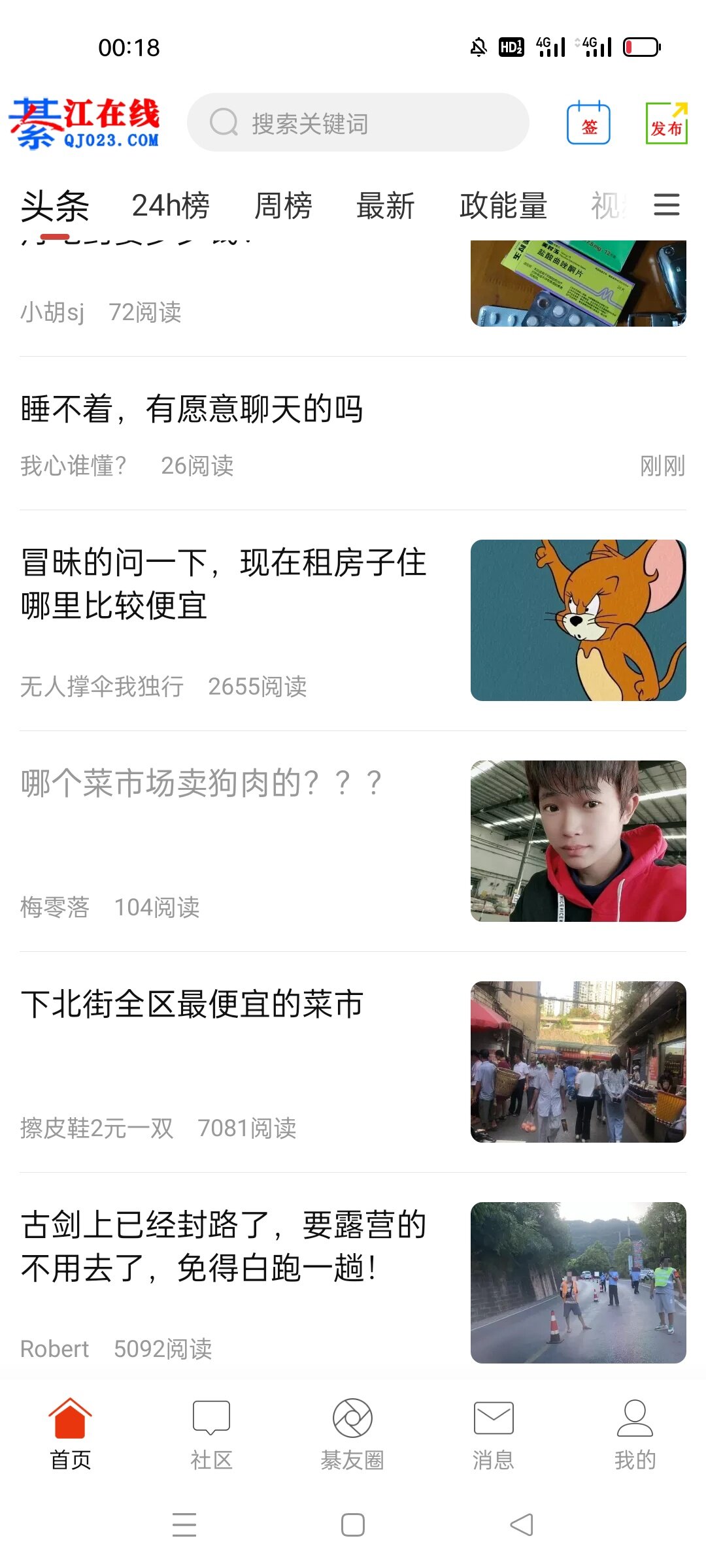Screen dimensions: 706x1568
Task: Open 消息 messages
Action: [x=494, y=1435]
